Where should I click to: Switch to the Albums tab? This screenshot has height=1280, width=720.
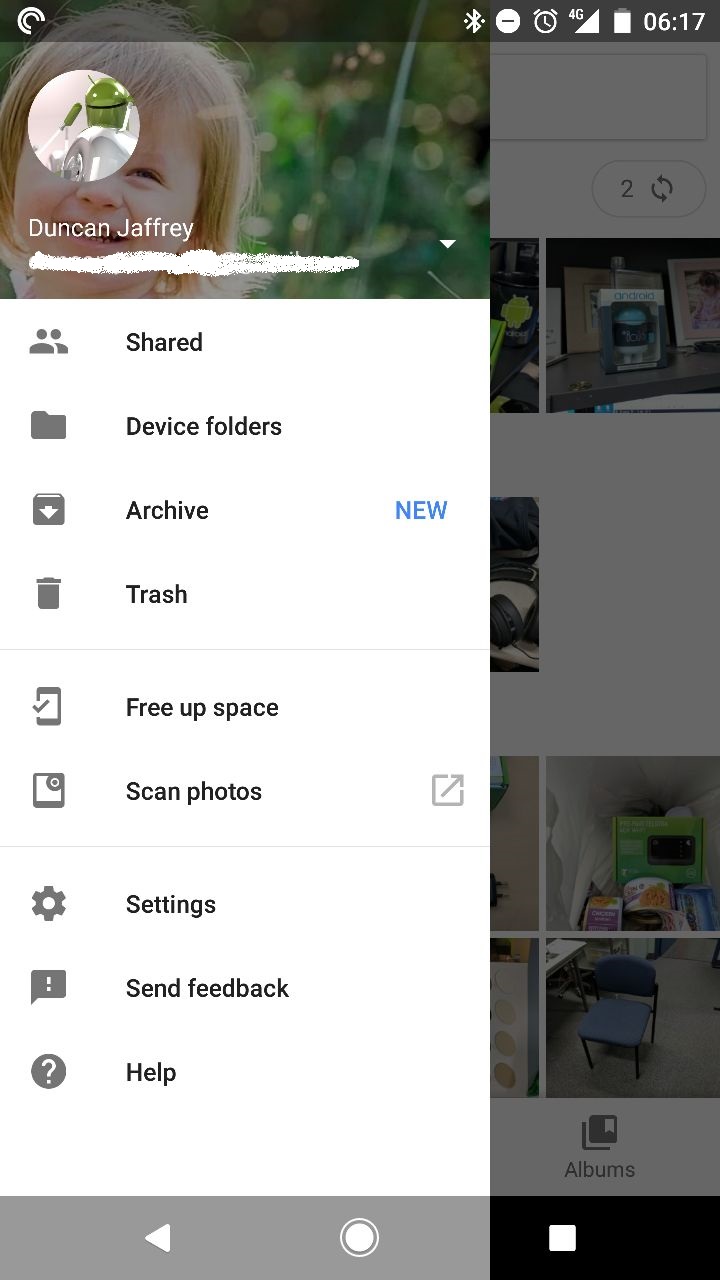(x=600, y=1147)
